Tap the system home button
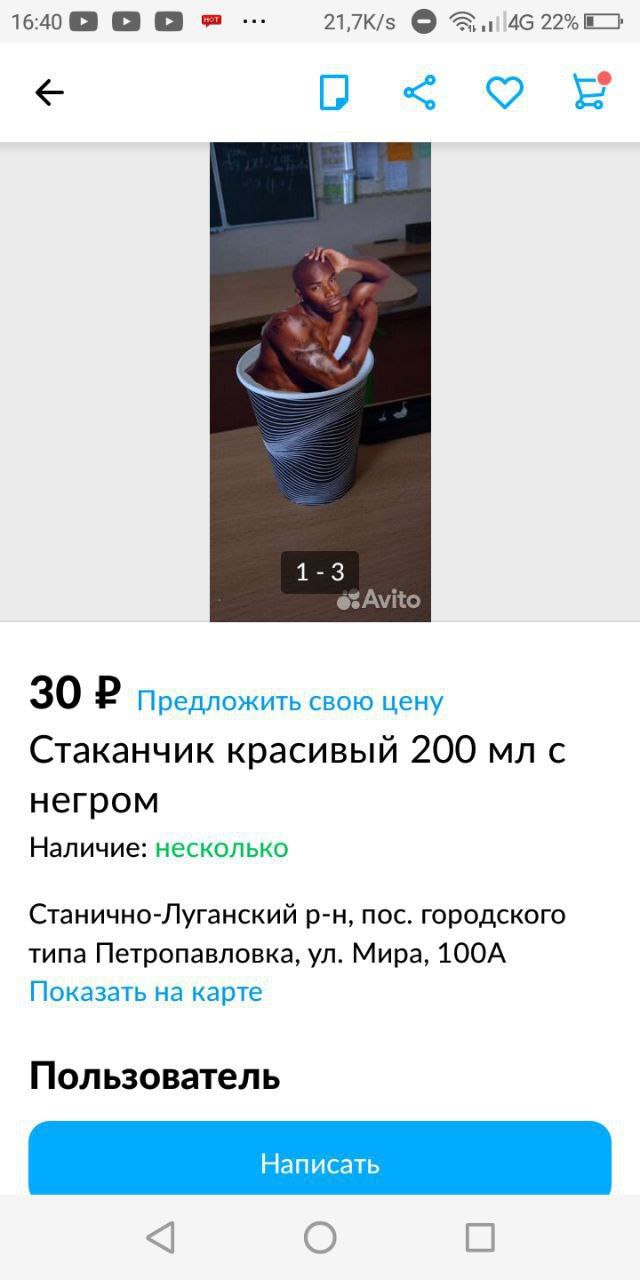 [x=320, y=1237]
